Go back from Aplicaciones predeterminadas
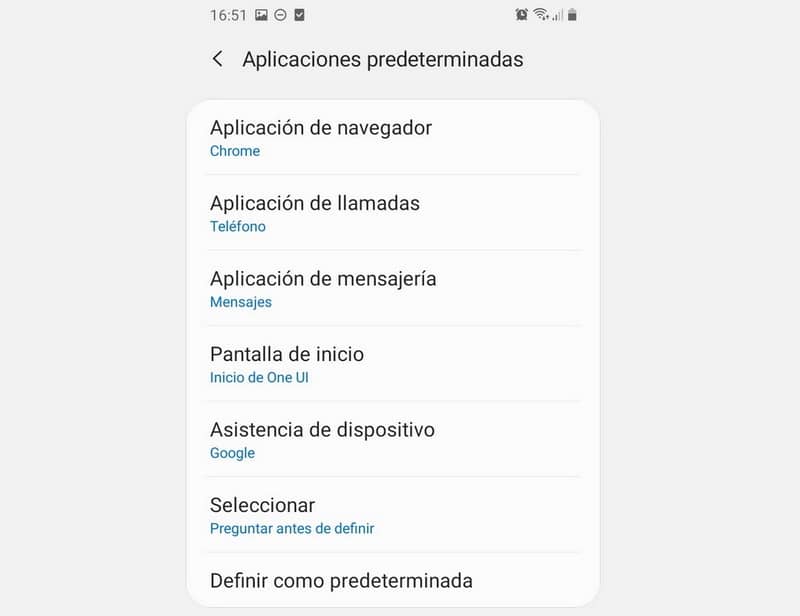This screenshot has width=800, height=616. coord(217,59)
